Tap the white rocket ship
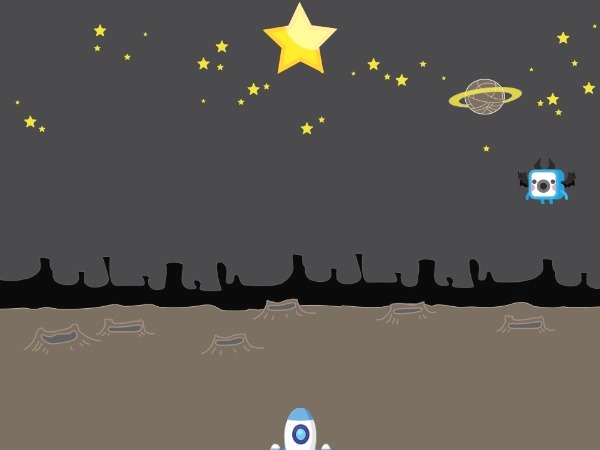Screen dimensions: 600x450 tap(300, 432)
